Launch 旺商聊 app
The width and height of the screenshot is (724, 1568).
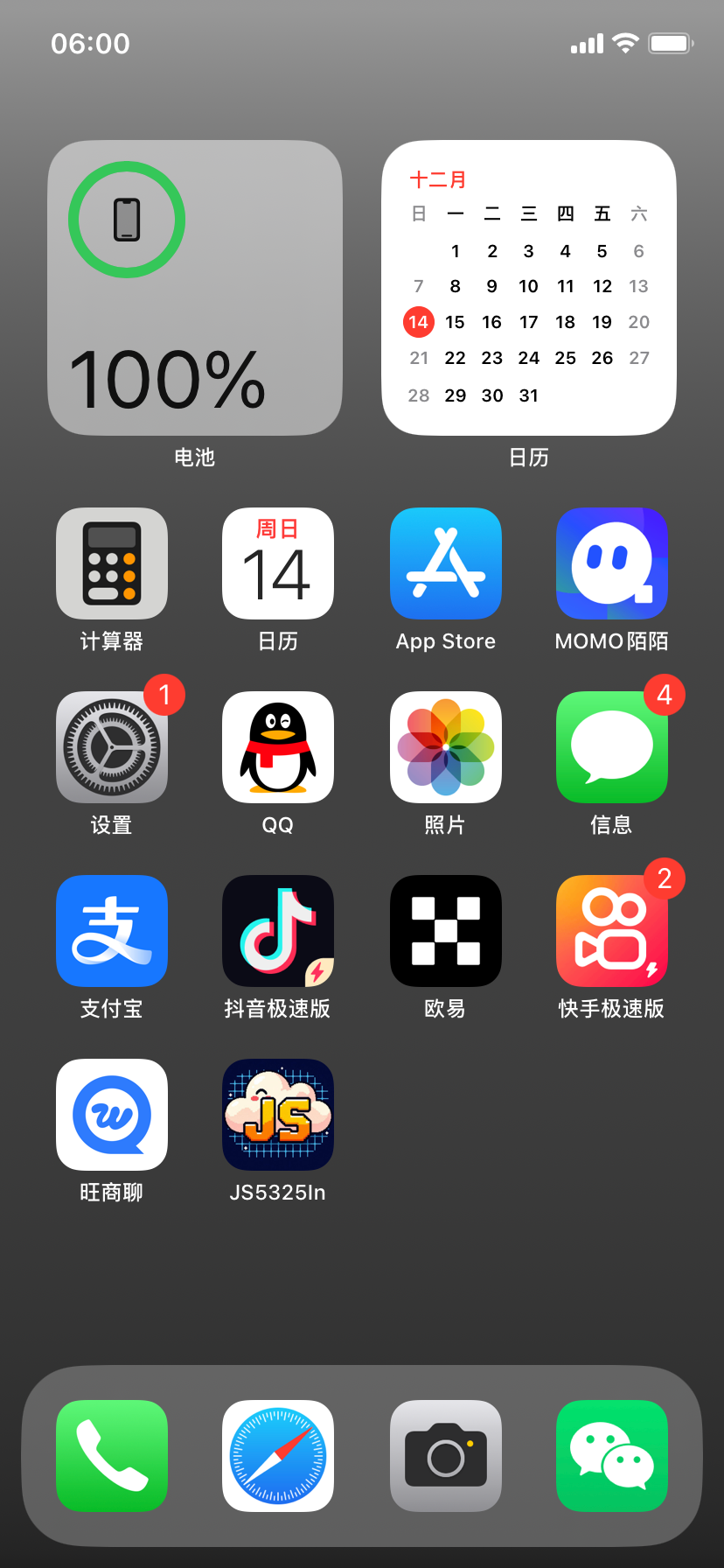(112, 1115)
